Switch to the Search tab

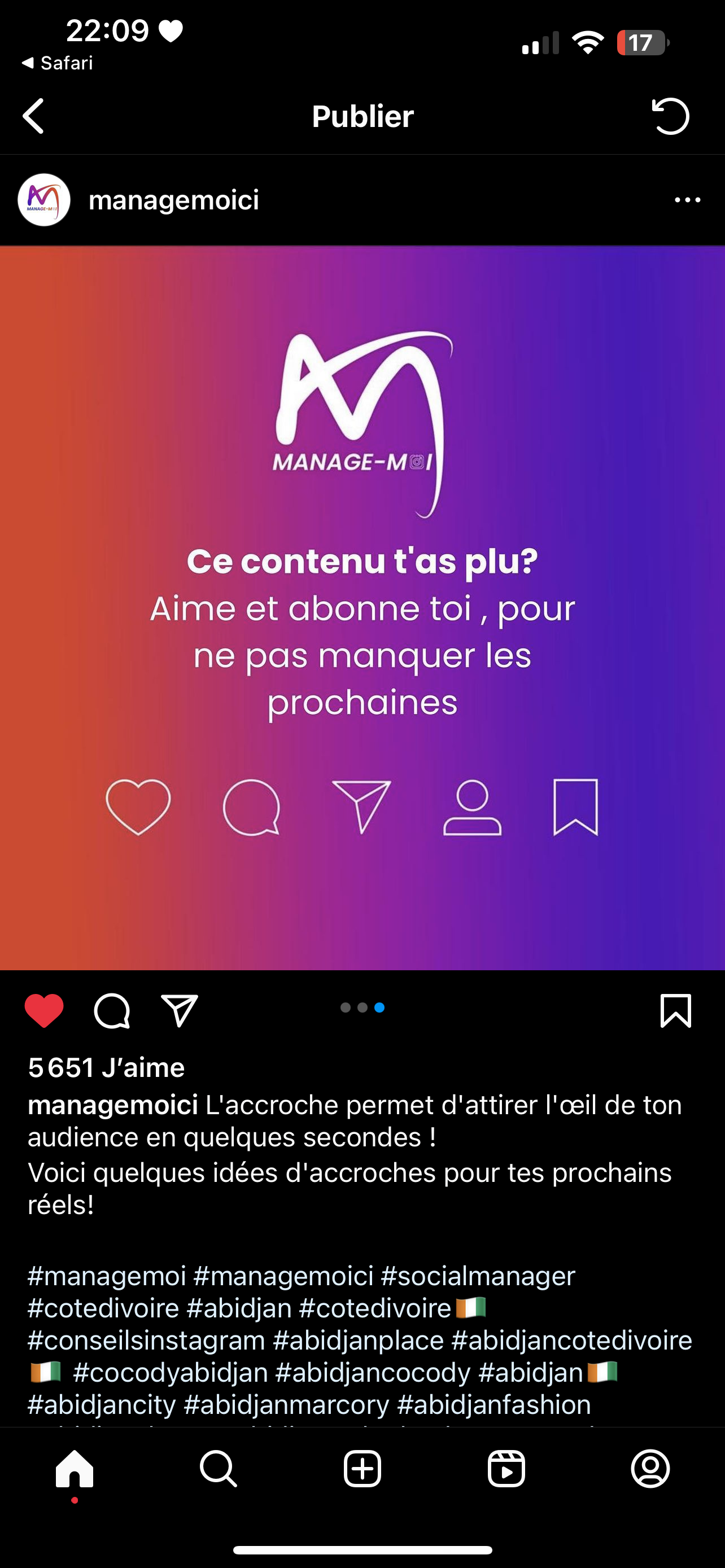pos(219,1469)
